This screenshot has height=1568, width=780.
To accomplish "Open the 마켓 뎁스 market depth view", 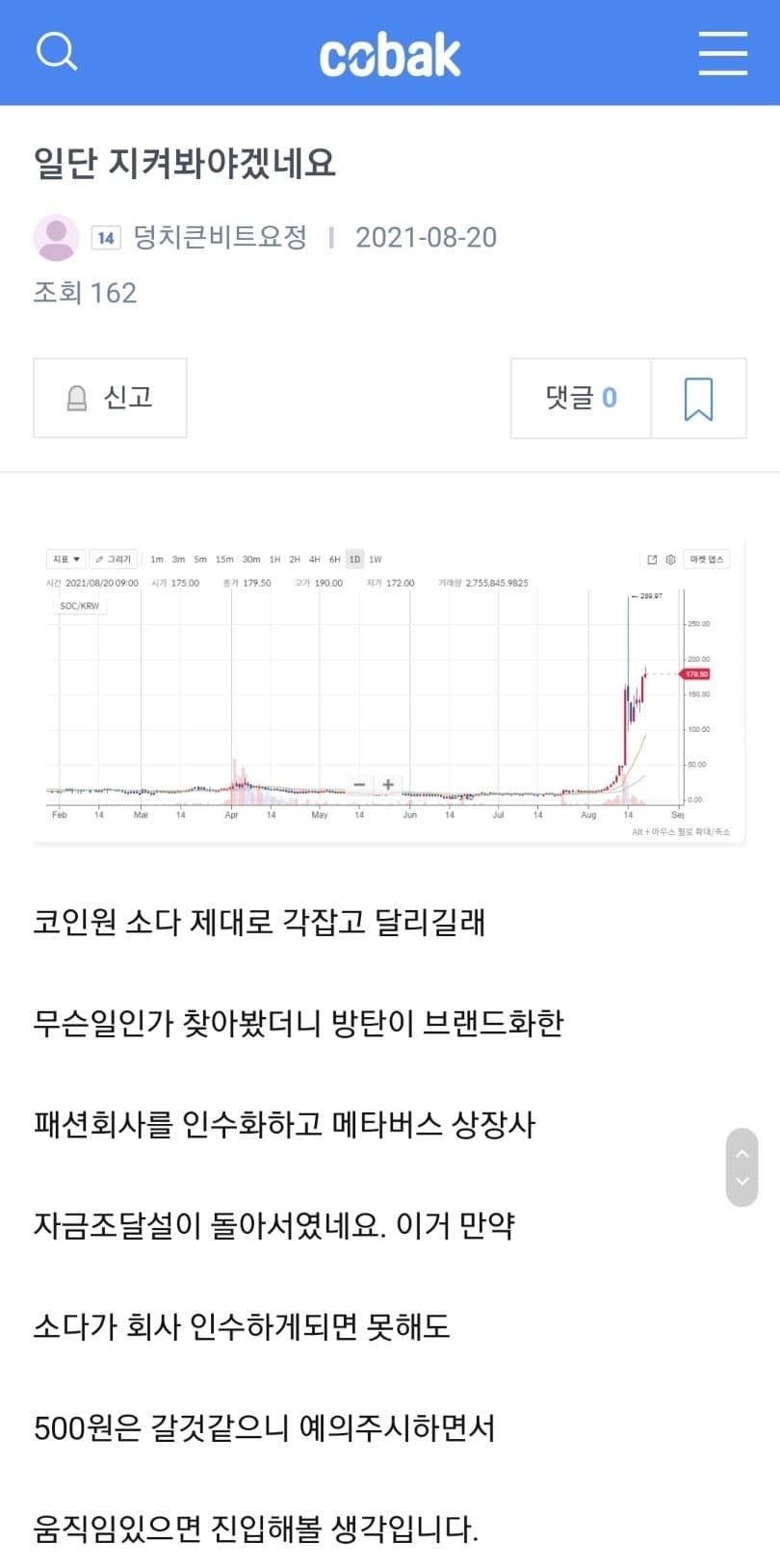I will (706, 559).
